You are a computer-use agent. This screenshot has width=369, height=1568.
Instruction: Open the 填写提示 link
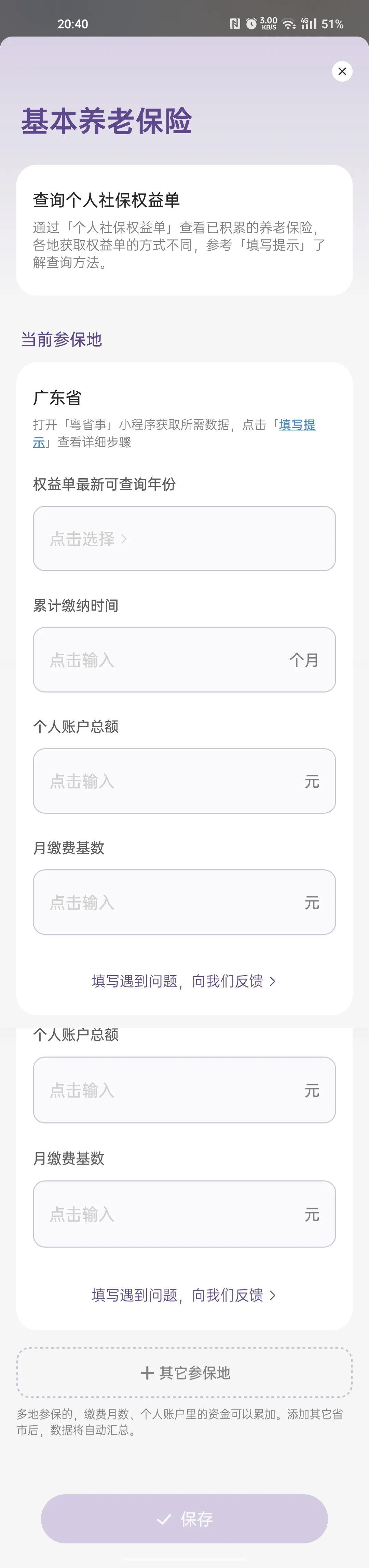pos(297,425)
